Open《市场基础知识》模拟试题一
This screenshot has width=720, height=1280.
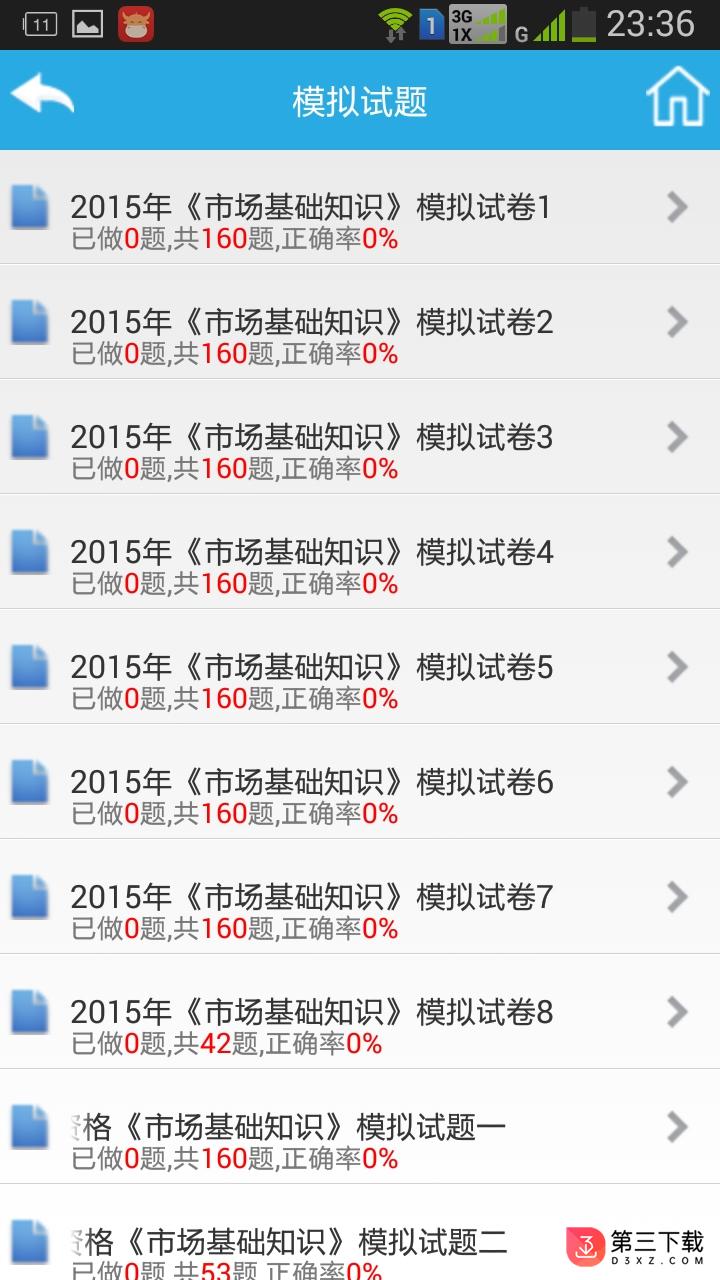pyautogui.click(x=360, y=1127)
